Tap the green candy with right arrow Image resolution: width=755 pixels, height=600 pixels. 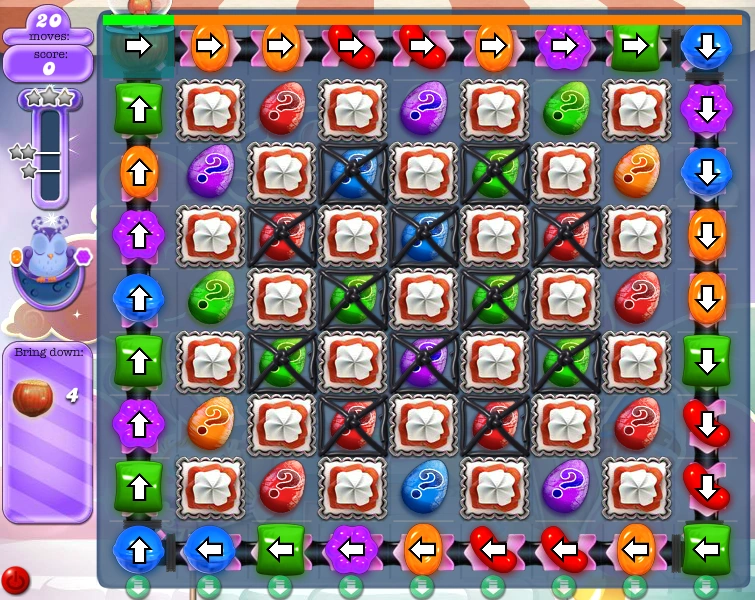click(635, 47)
